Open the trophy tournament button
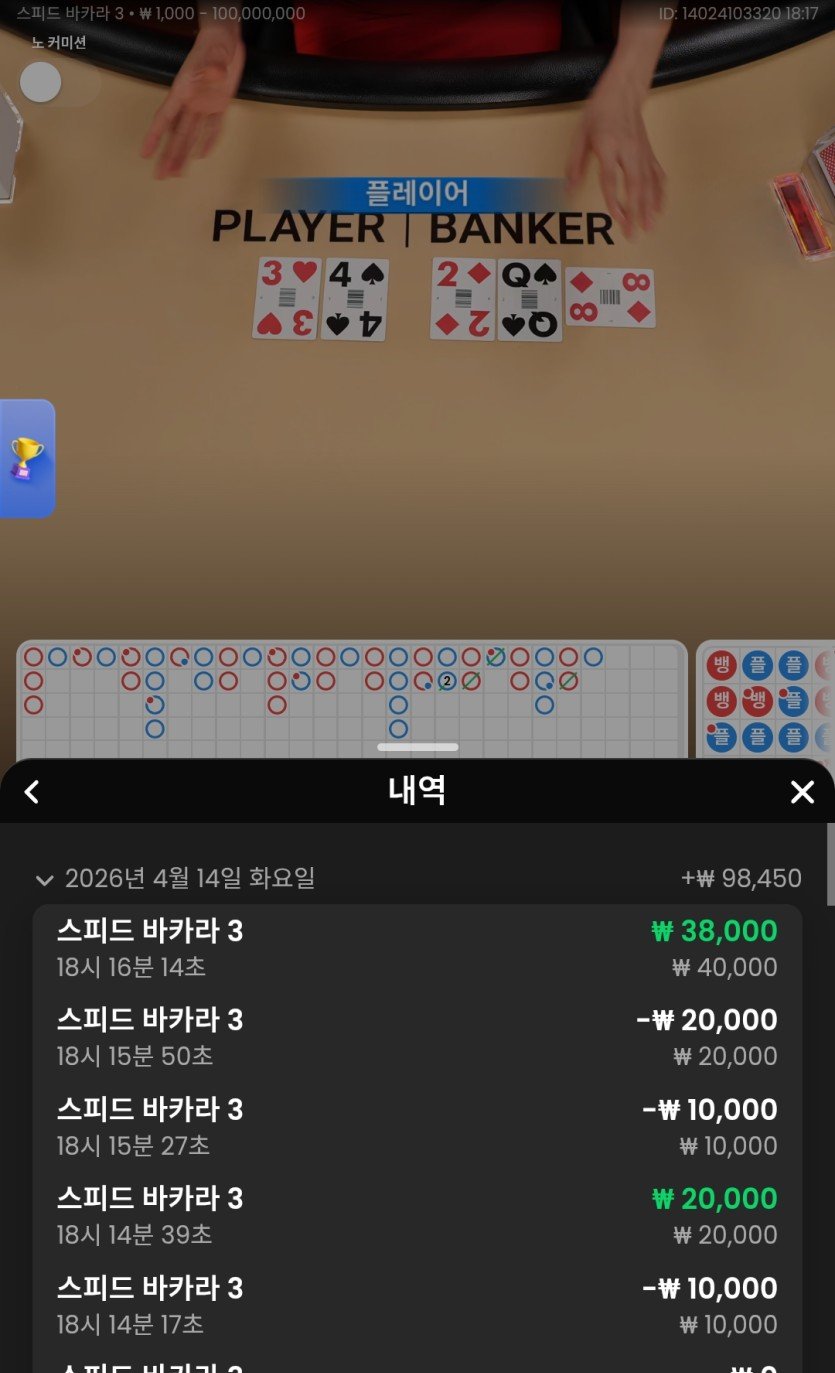The height and width of the screenshot is (1373, 835). 27,459
